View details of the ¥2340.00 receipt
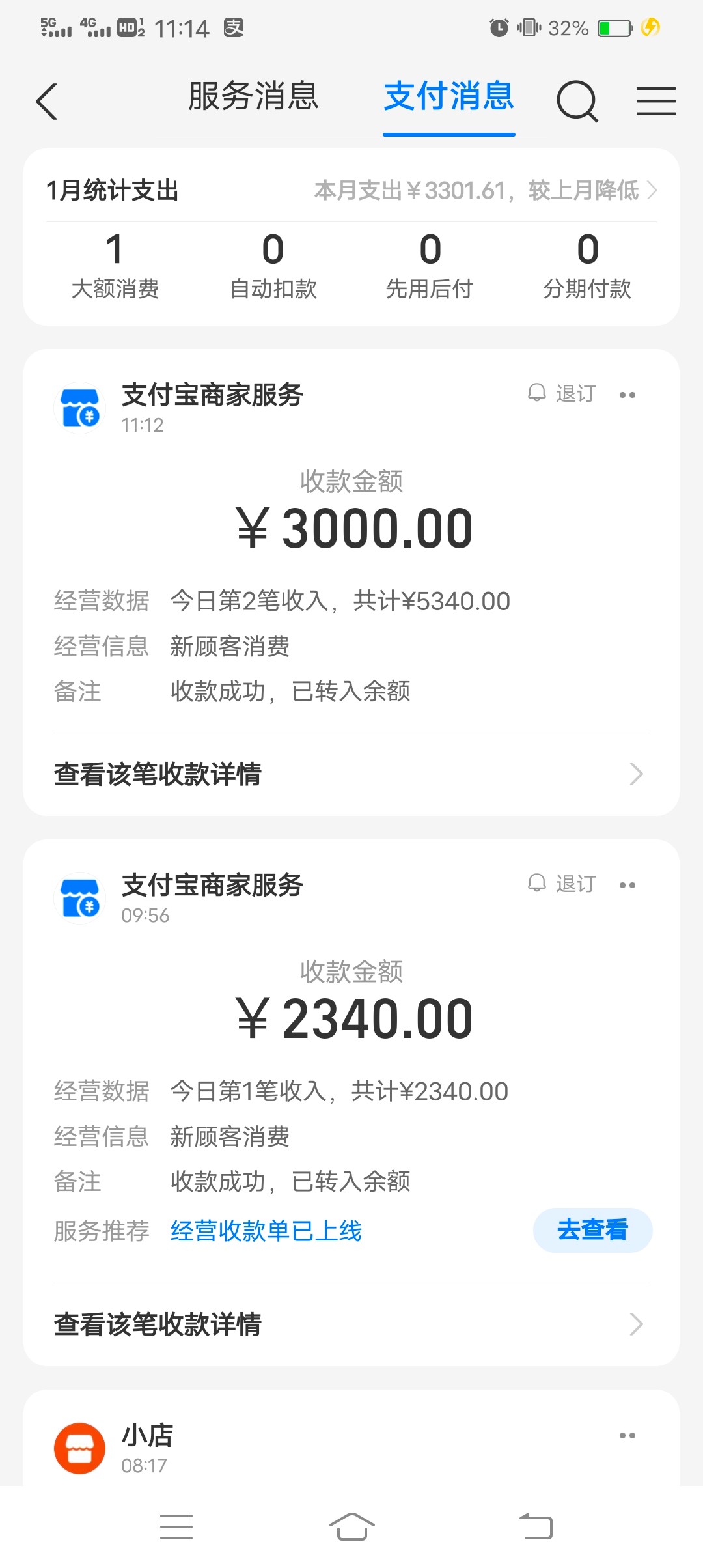This screenshot has width=703, height=1568. click(x=351, y=1324)
